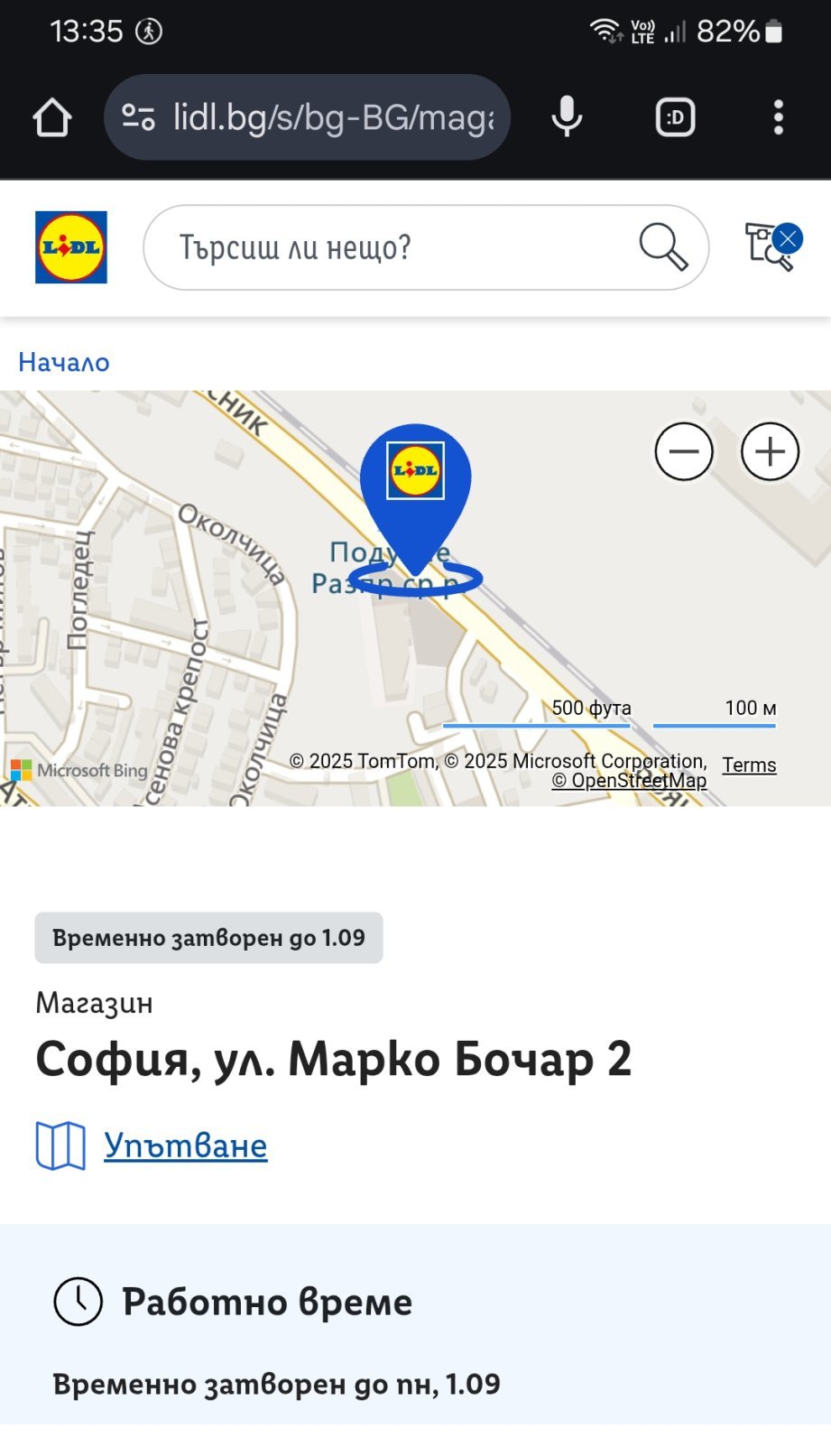Go to the browser home page
831x1456 pixels.
point(52,117)
